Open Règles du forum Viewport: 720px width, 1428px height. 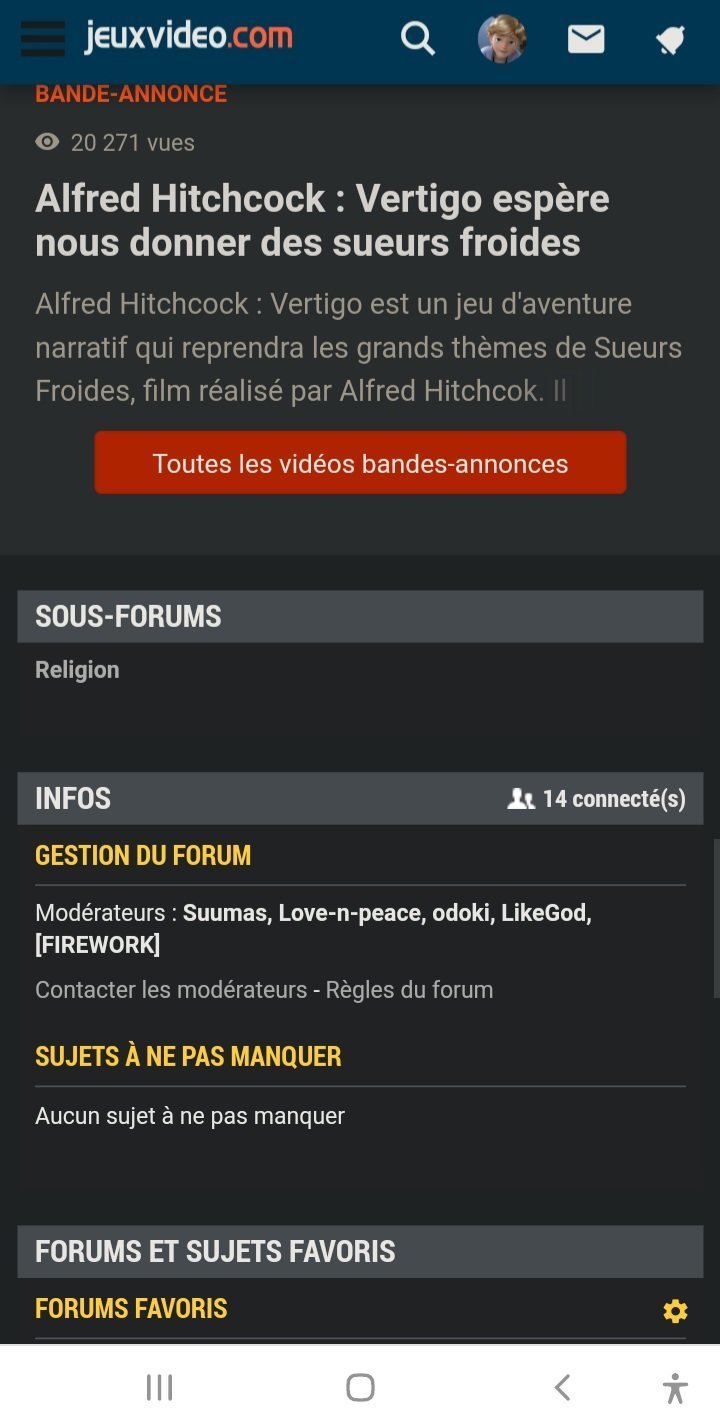409,990
